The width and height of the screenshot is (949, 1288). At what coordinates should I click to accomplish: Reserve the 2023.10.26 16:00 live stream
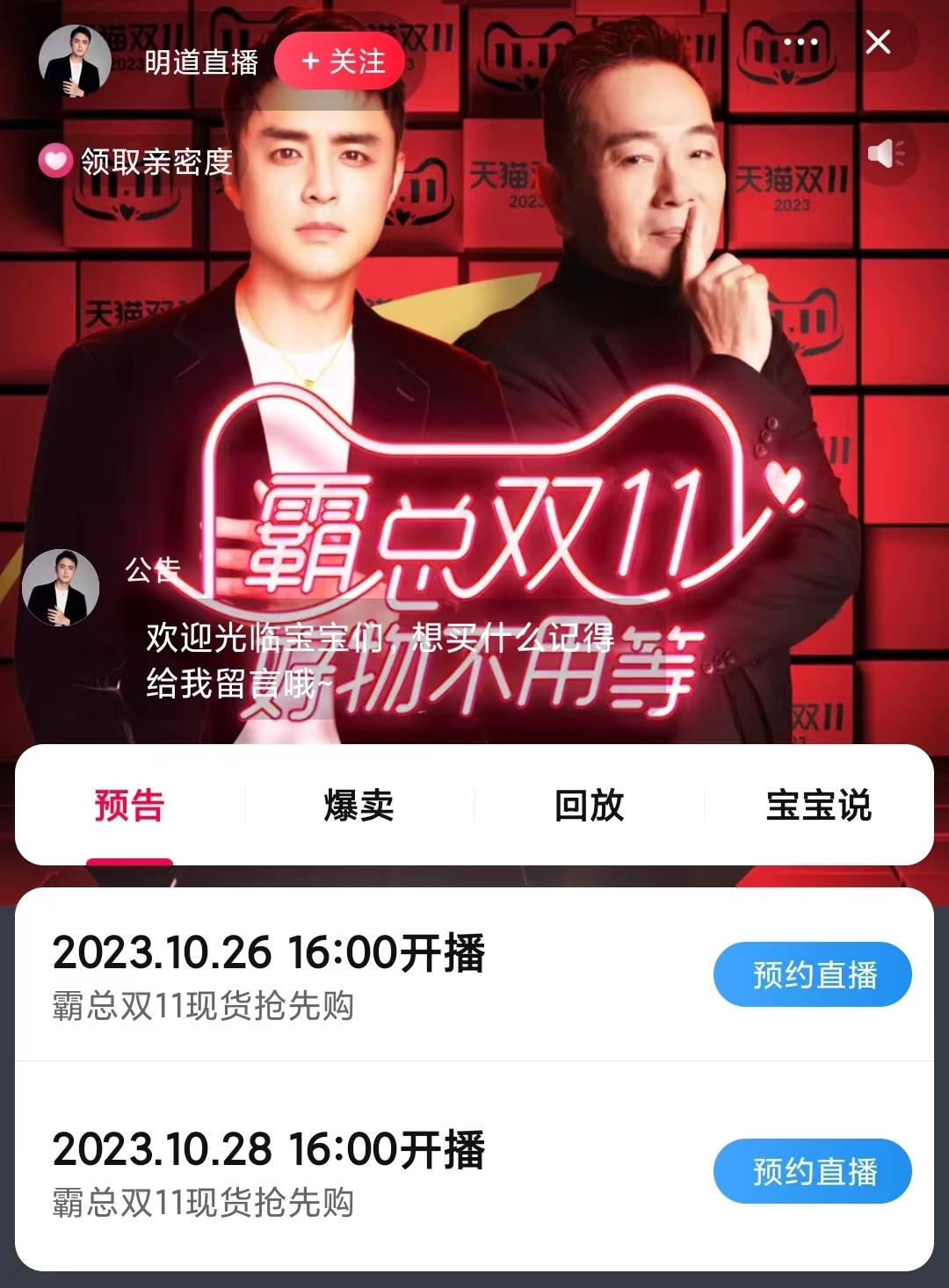(812, 974)
